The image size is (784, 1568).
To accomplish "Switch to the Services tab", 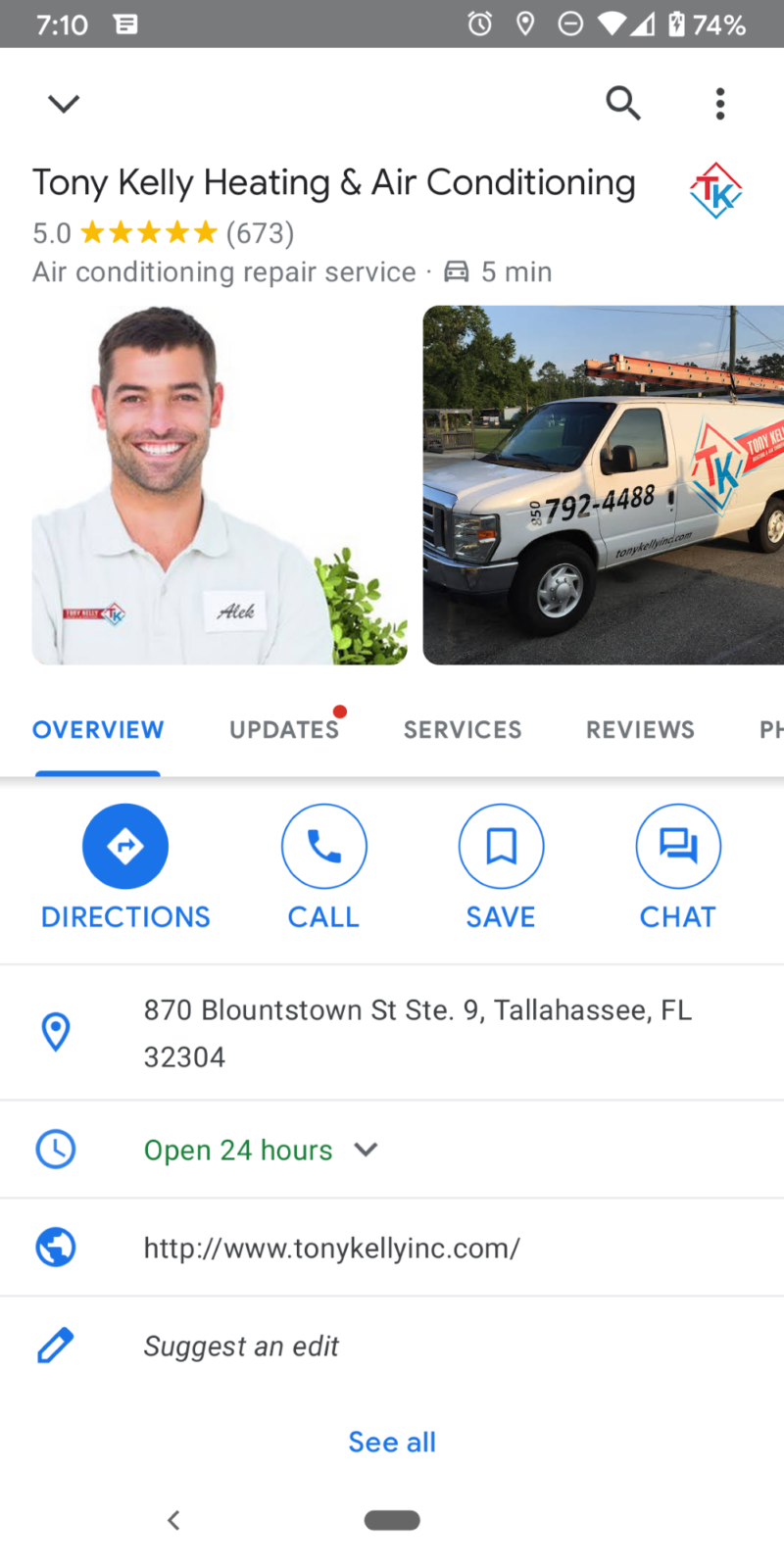I will (463, 729).
